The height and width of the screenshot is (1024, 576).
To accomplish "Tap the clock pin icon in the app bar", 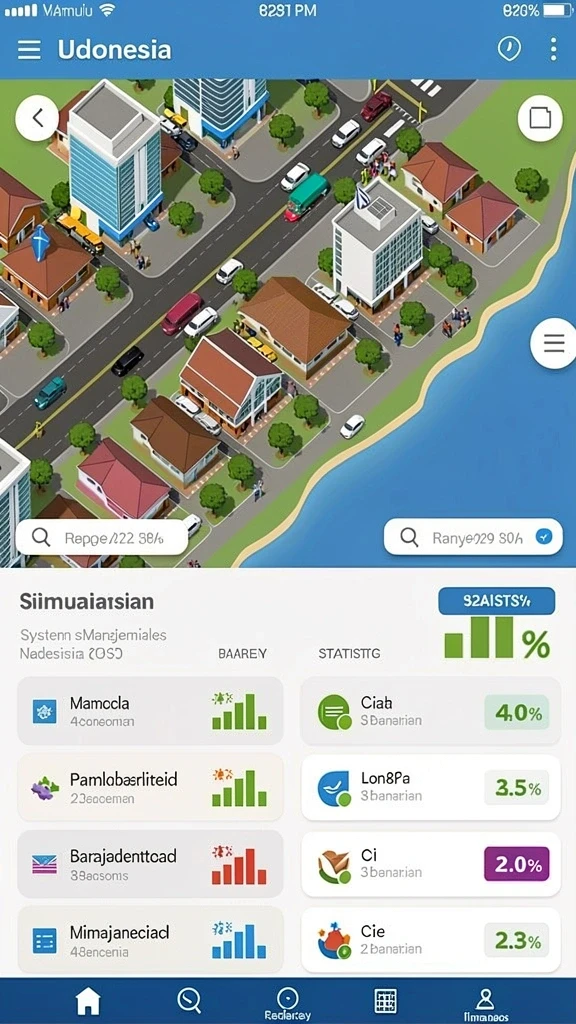I will (x=509, y=48).
